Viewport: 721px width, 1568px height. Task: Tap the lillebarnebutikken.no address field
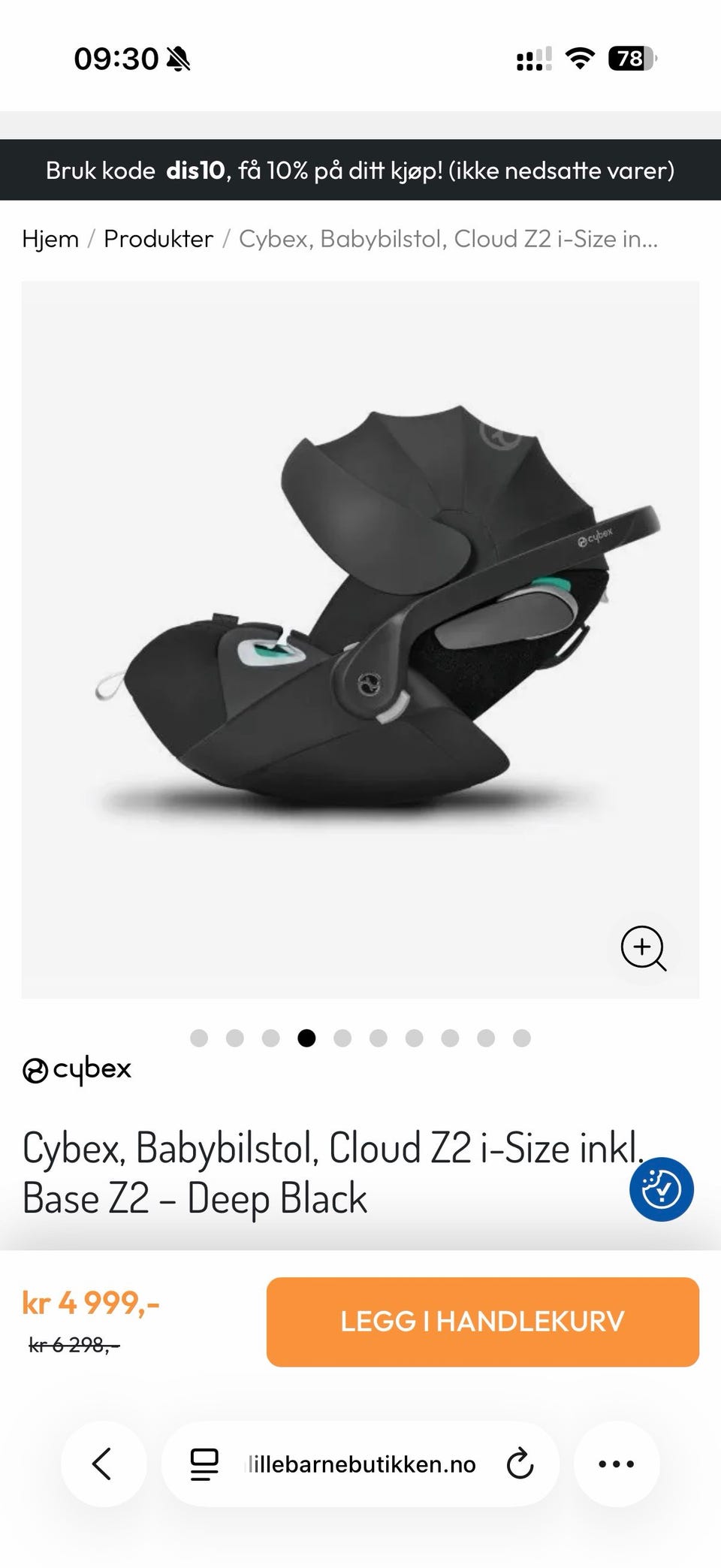361,1464
